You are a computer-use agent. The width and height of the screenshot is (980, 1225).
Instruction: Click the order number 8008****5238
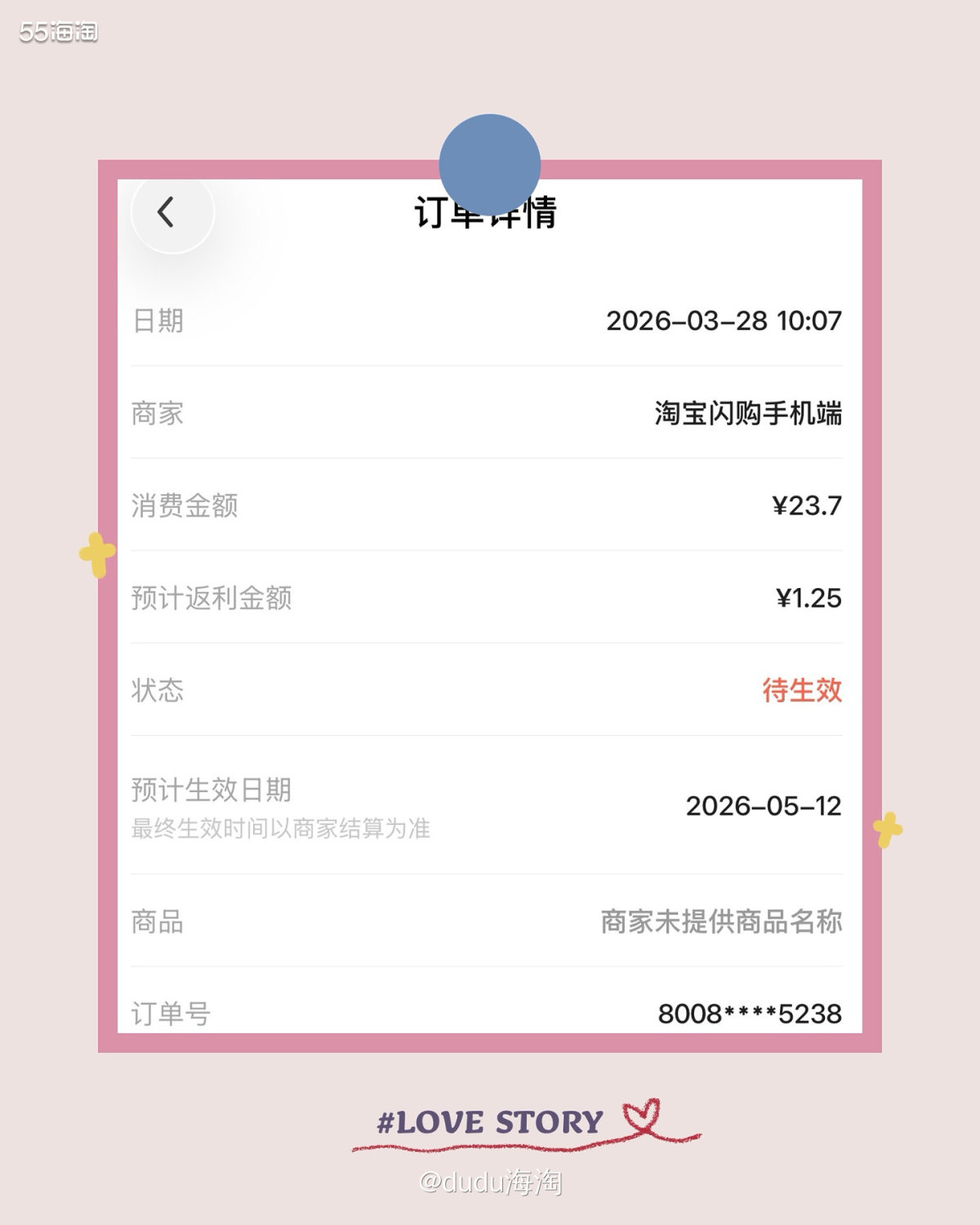(750, 1013)
